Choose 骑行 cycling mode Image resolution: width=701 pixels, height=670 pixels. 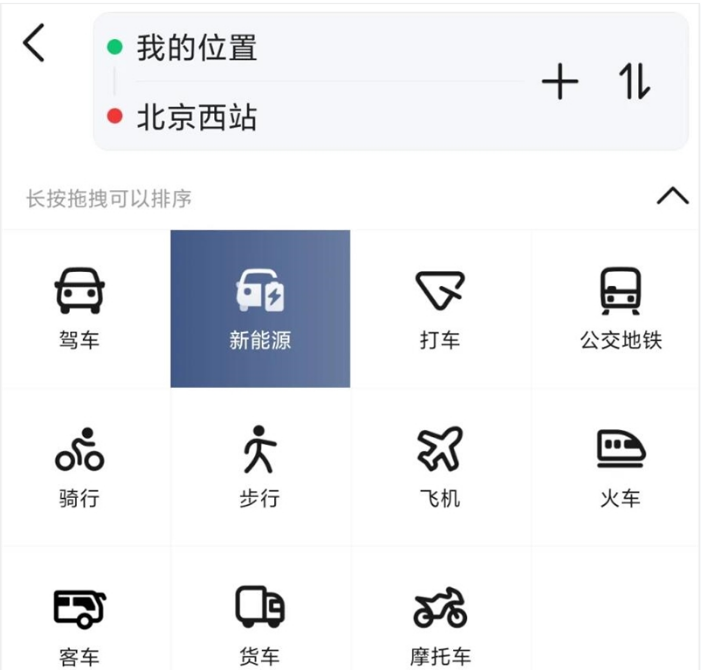pyautogui.click(x=80, y=466)
